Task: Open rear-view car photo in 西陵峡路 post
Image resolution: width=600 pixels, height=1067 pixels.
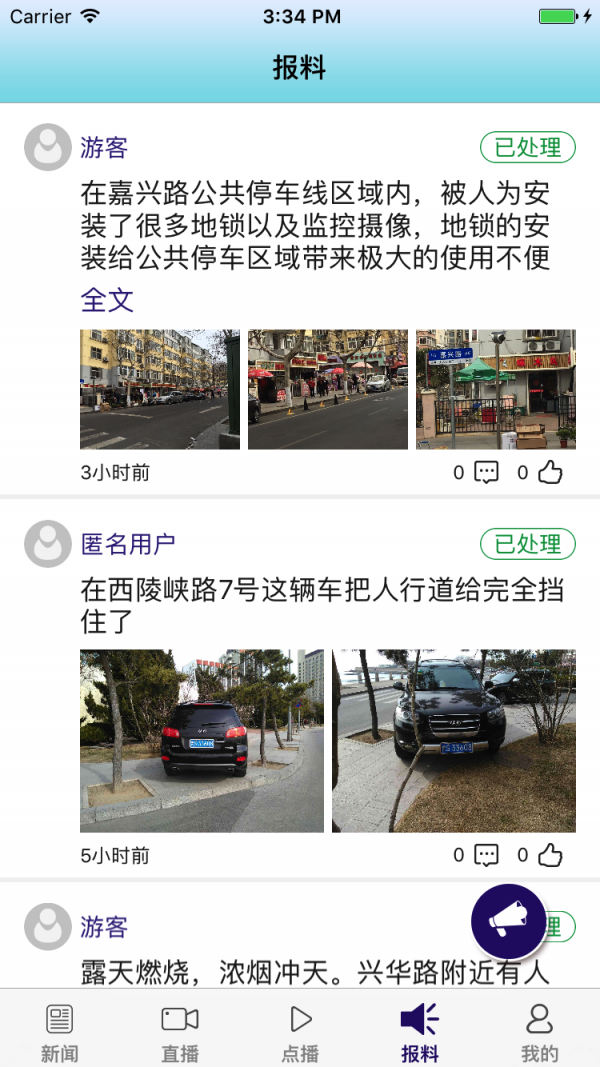Action: (x=202, y=741)
